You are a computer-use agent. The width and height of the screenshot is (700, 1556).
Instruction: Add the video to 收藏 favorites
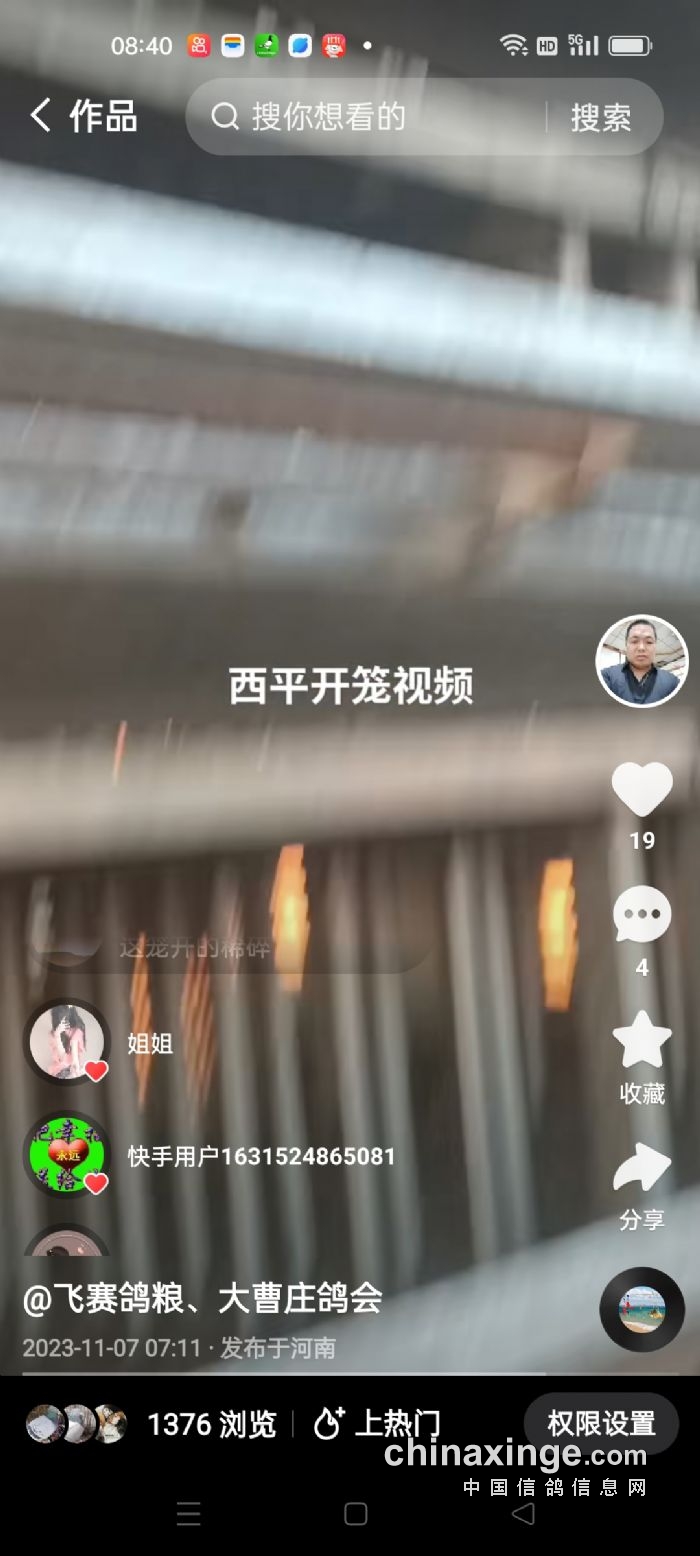tap(641, 1041)
